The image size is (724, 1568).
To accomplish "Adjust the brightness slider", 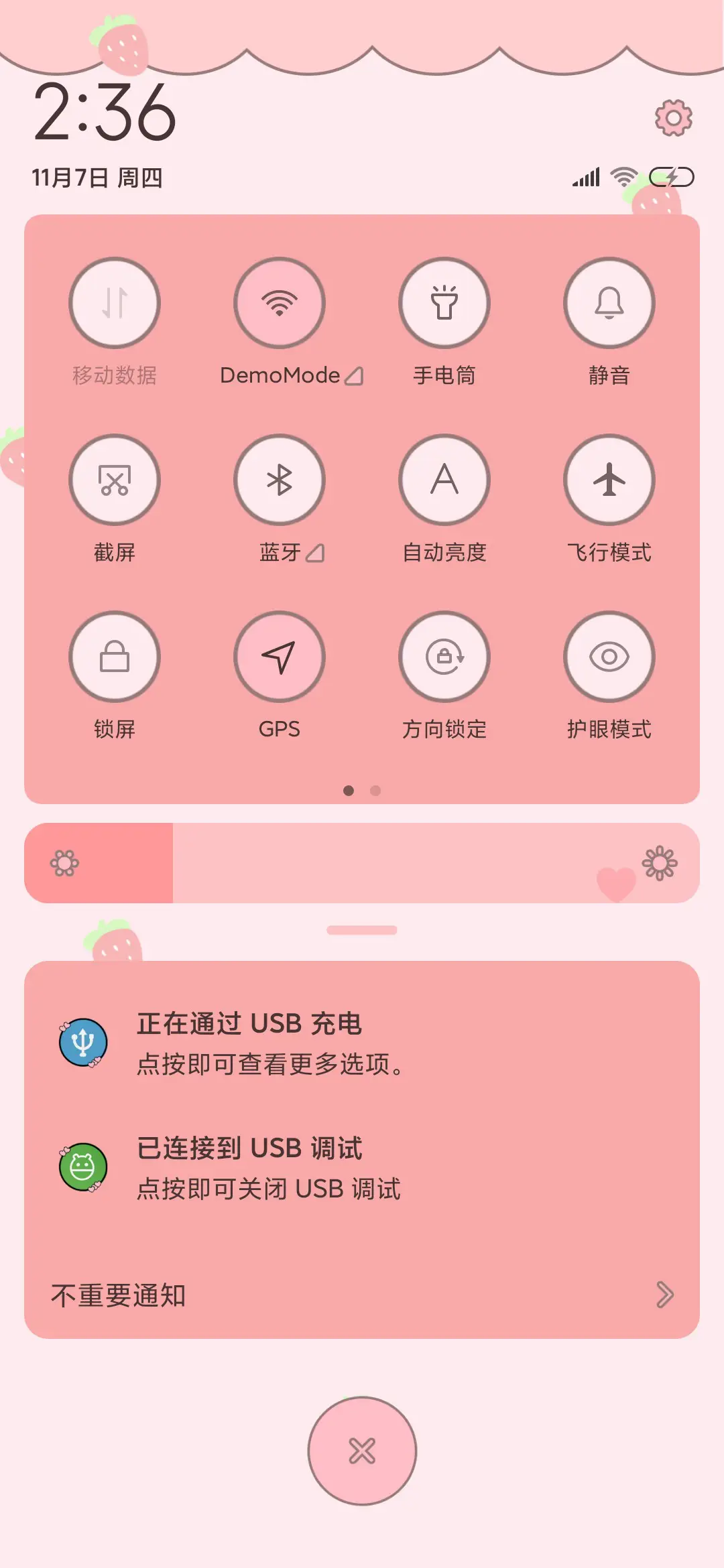I will (362, 864).
